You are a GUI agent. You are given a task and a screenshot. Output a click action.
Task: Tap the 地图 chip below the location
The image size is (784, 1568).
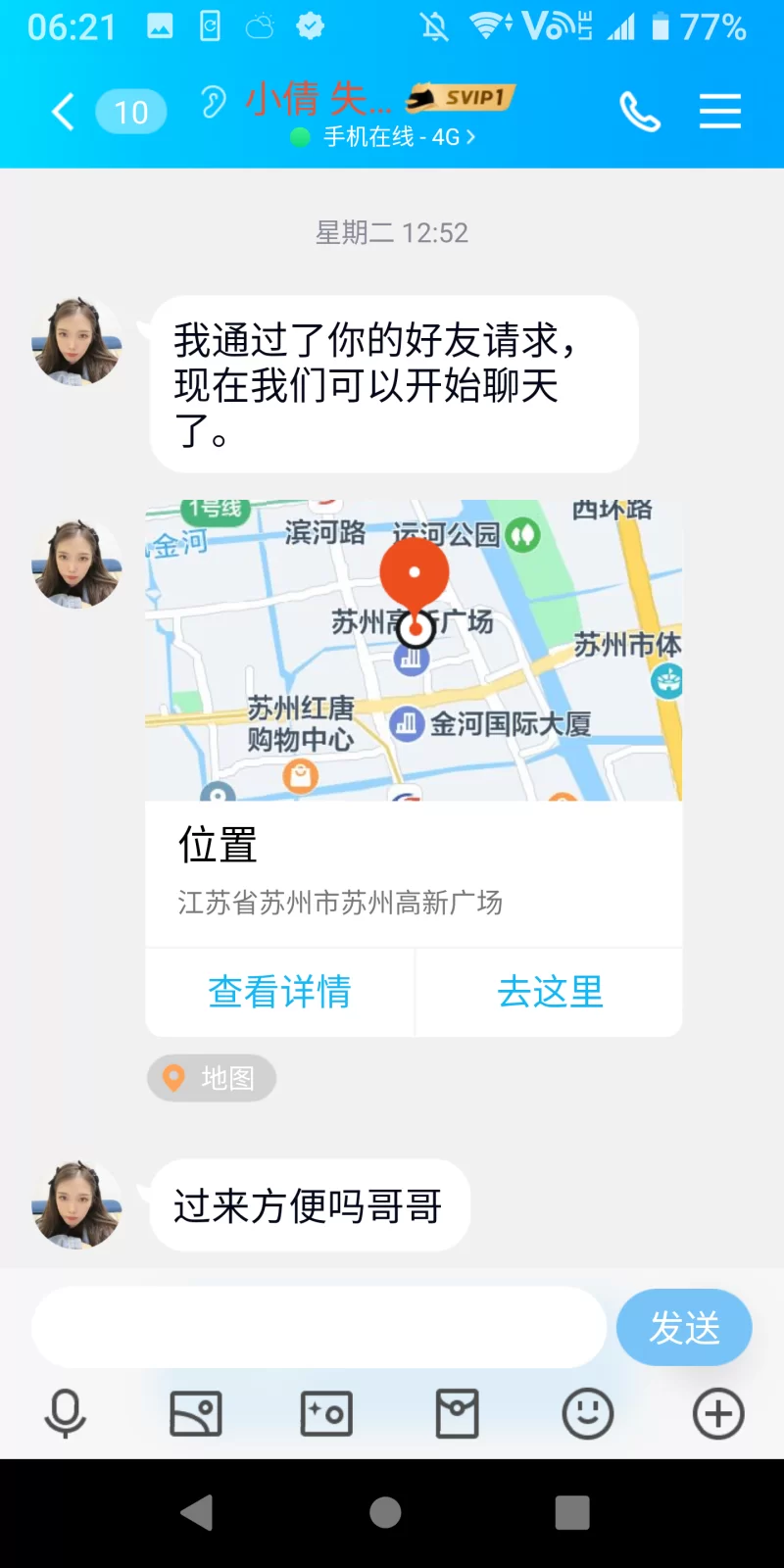click(x=212, y=1078)
